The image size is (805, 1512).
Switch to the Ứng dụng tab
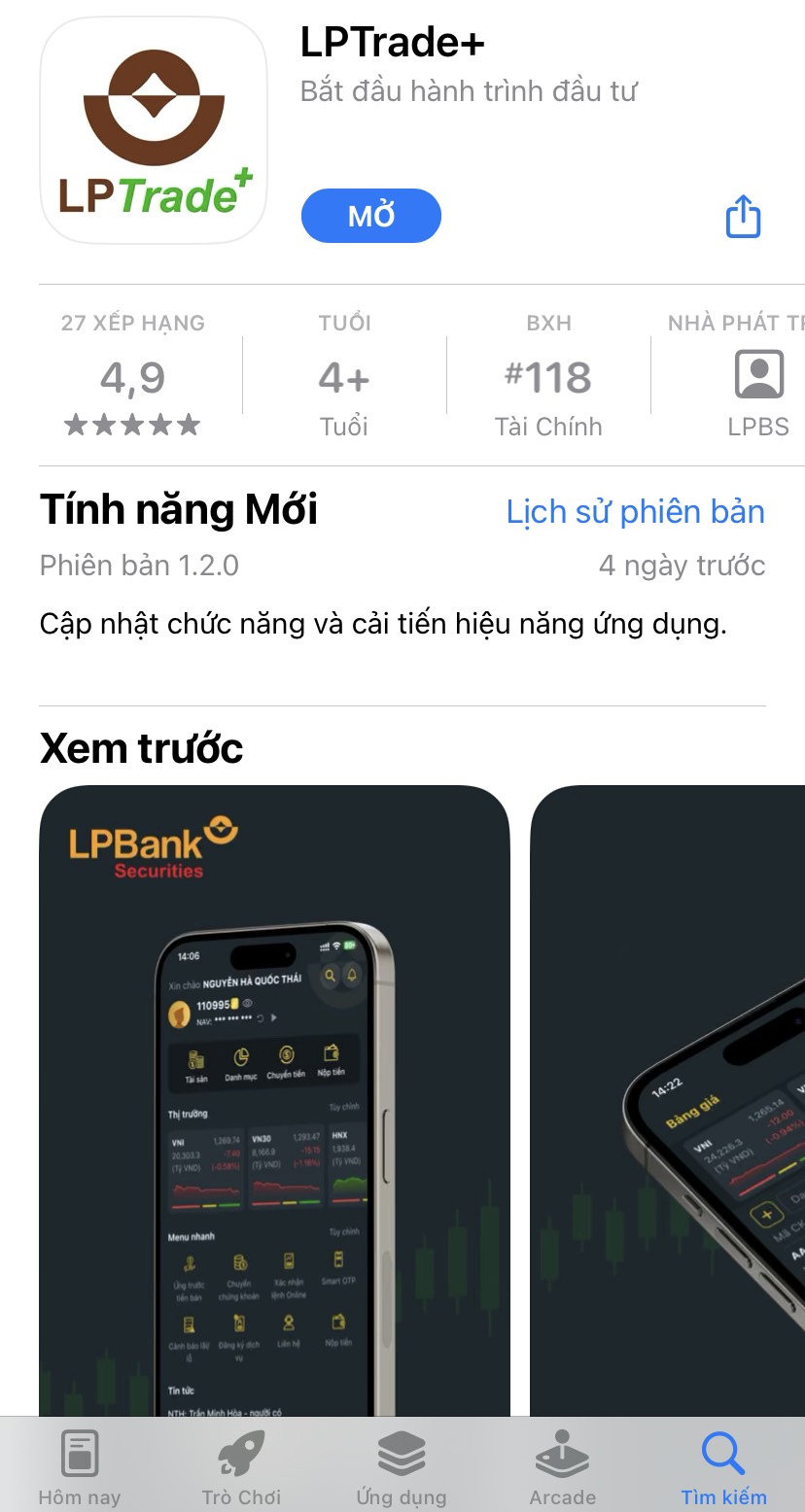(402, 1466)
